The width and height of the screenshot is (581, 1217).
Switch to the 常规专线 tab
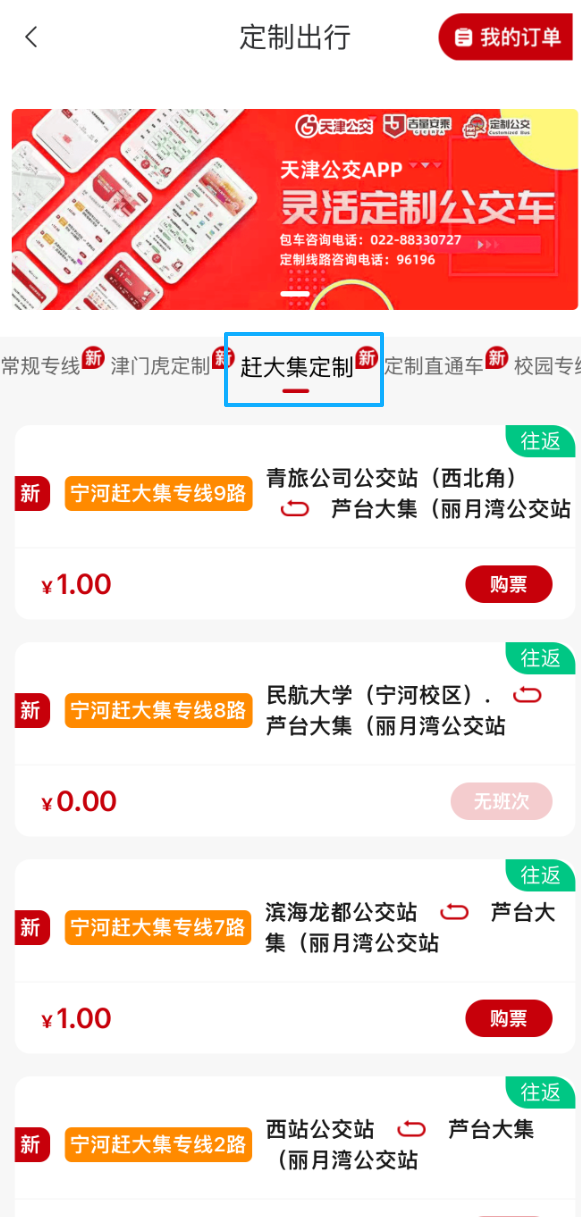pos(41,366)
